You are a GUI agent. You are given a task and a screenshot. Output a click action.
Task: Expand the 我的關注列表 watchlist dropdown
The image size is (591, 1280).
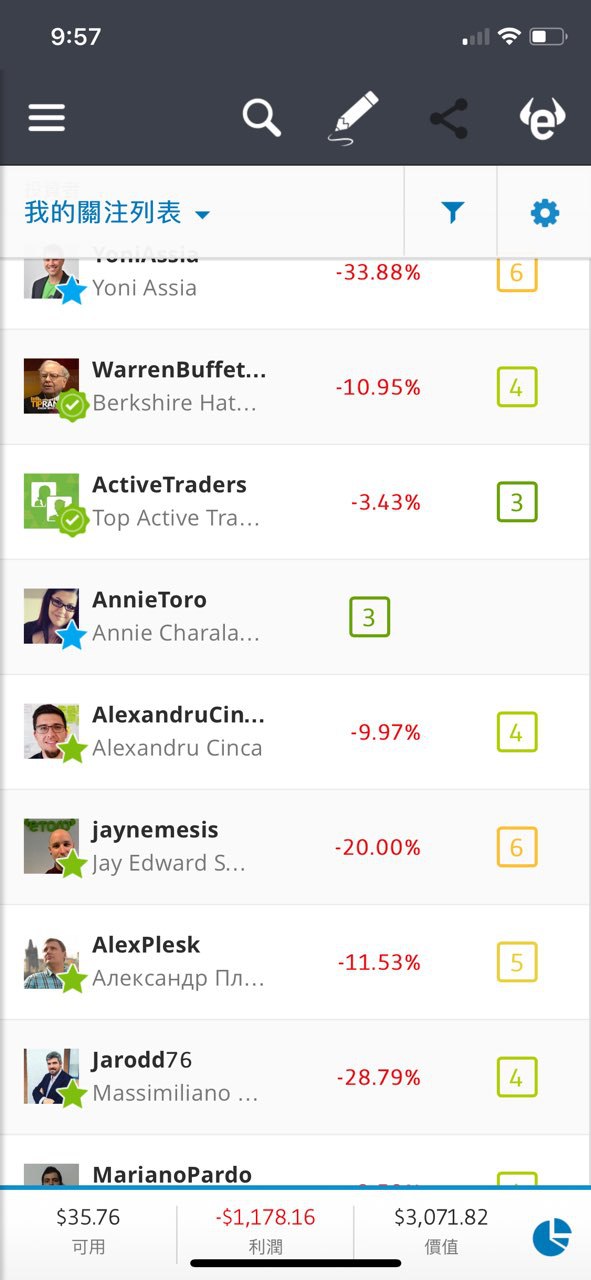click(117, 213)
